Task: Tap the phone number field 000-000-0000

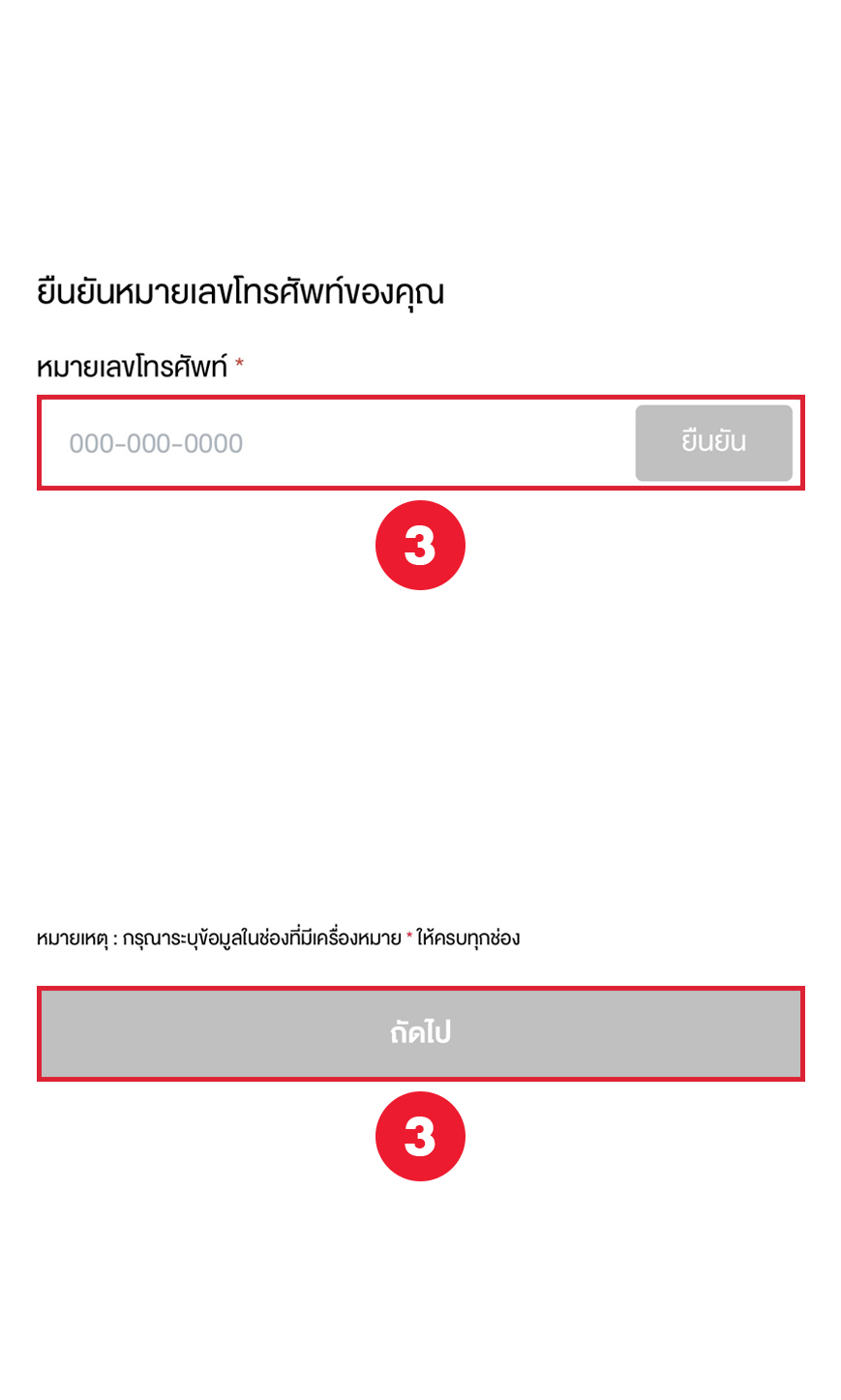Action: tap(337, 443)
